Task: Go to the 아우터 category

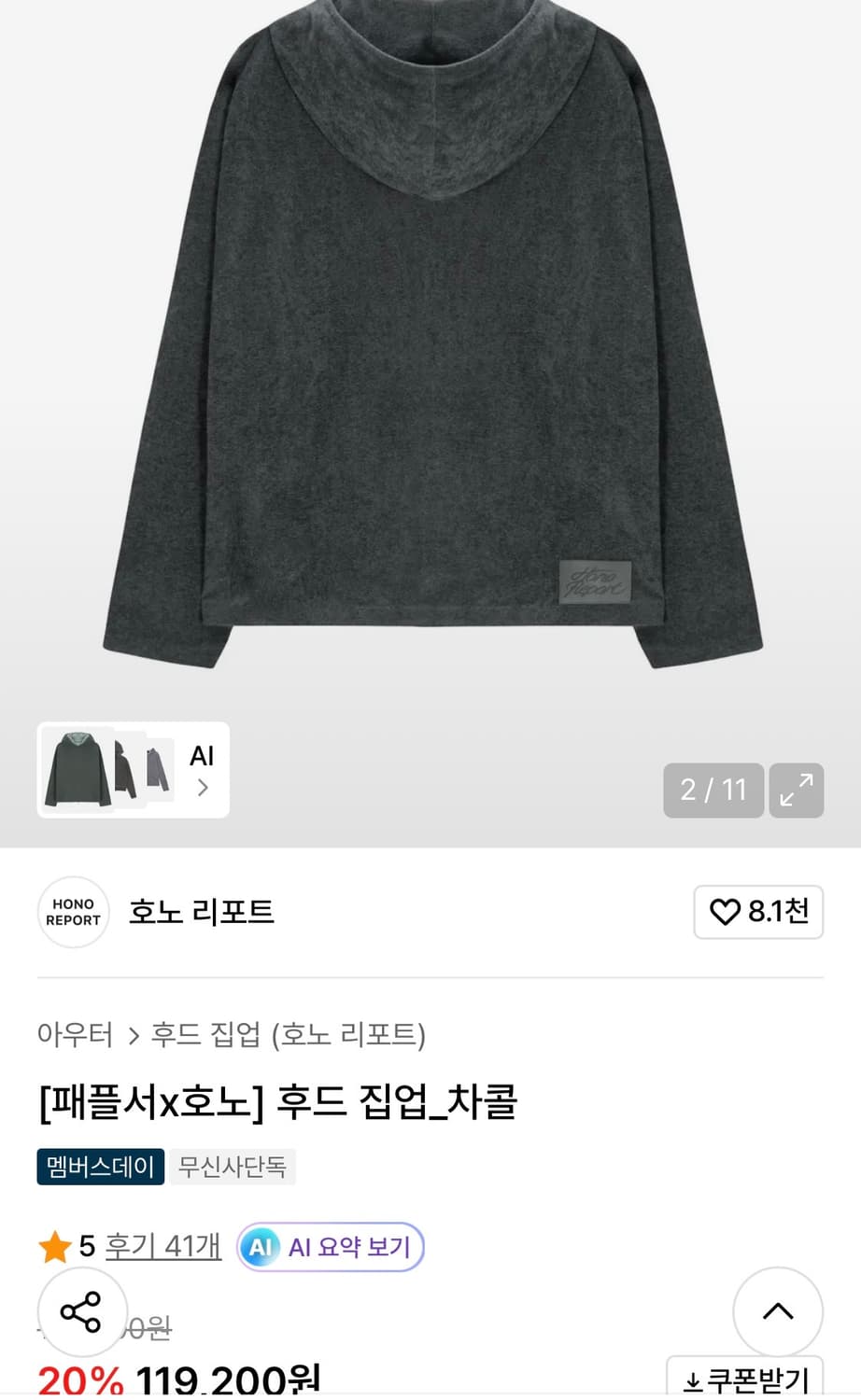Action: coord(74,1035)
